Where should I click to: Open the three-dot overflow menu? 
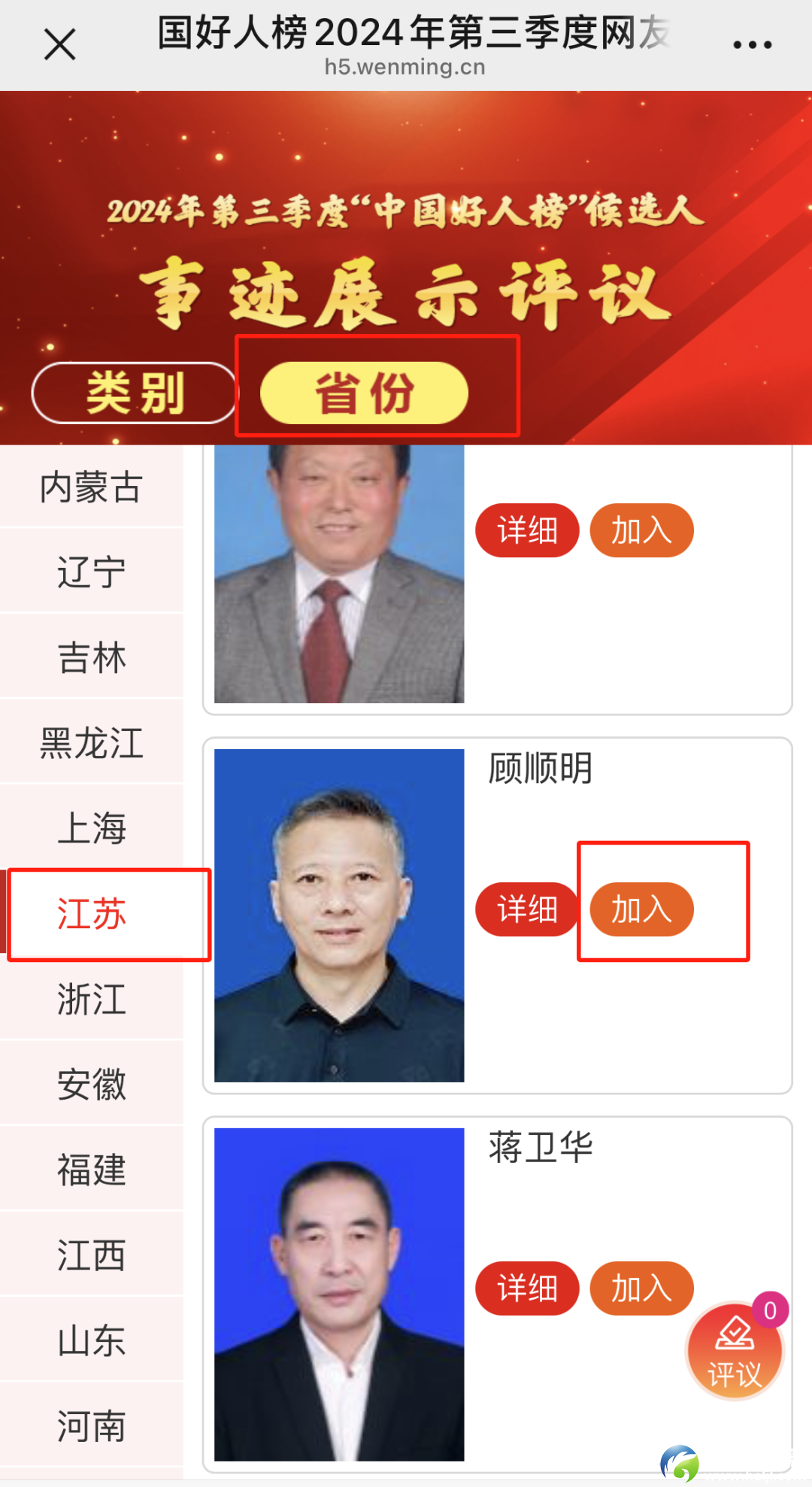752,45
